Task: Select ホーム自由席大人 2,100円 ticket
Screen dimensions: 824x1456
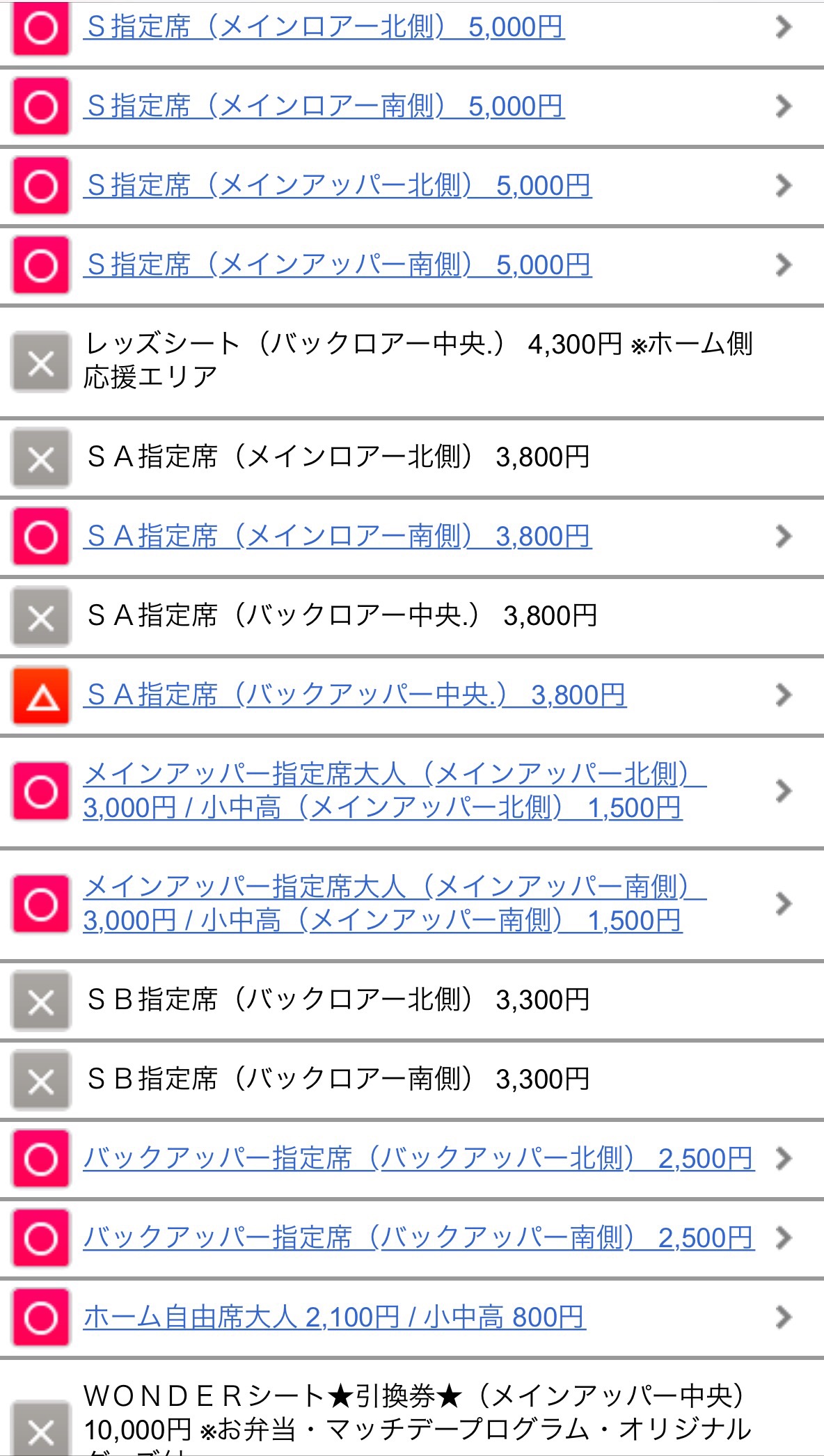Action: tap(334, 1317)
